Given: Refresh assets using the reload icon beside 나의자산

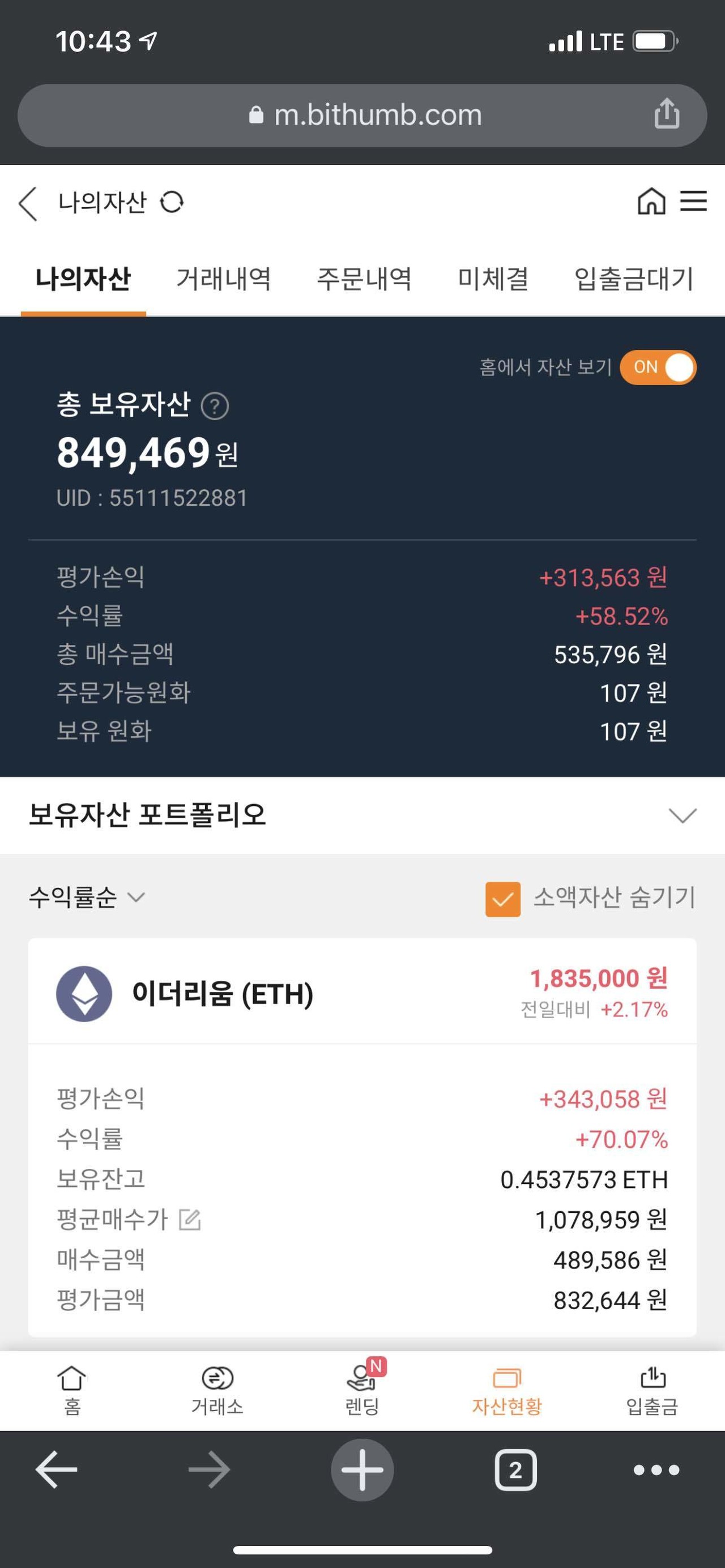Looking at the screenshot, I should 173,203.
